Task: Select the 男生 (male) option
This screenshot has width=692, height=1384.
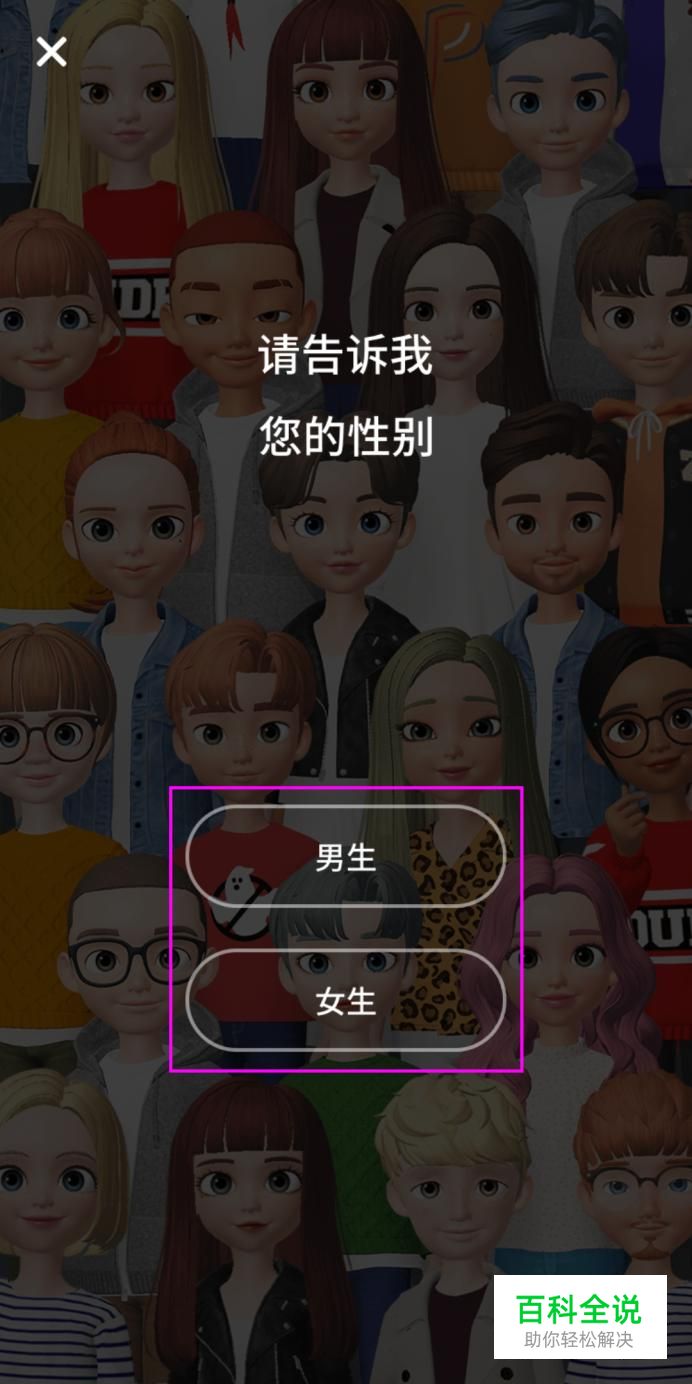Action: [x=346, y=857]
